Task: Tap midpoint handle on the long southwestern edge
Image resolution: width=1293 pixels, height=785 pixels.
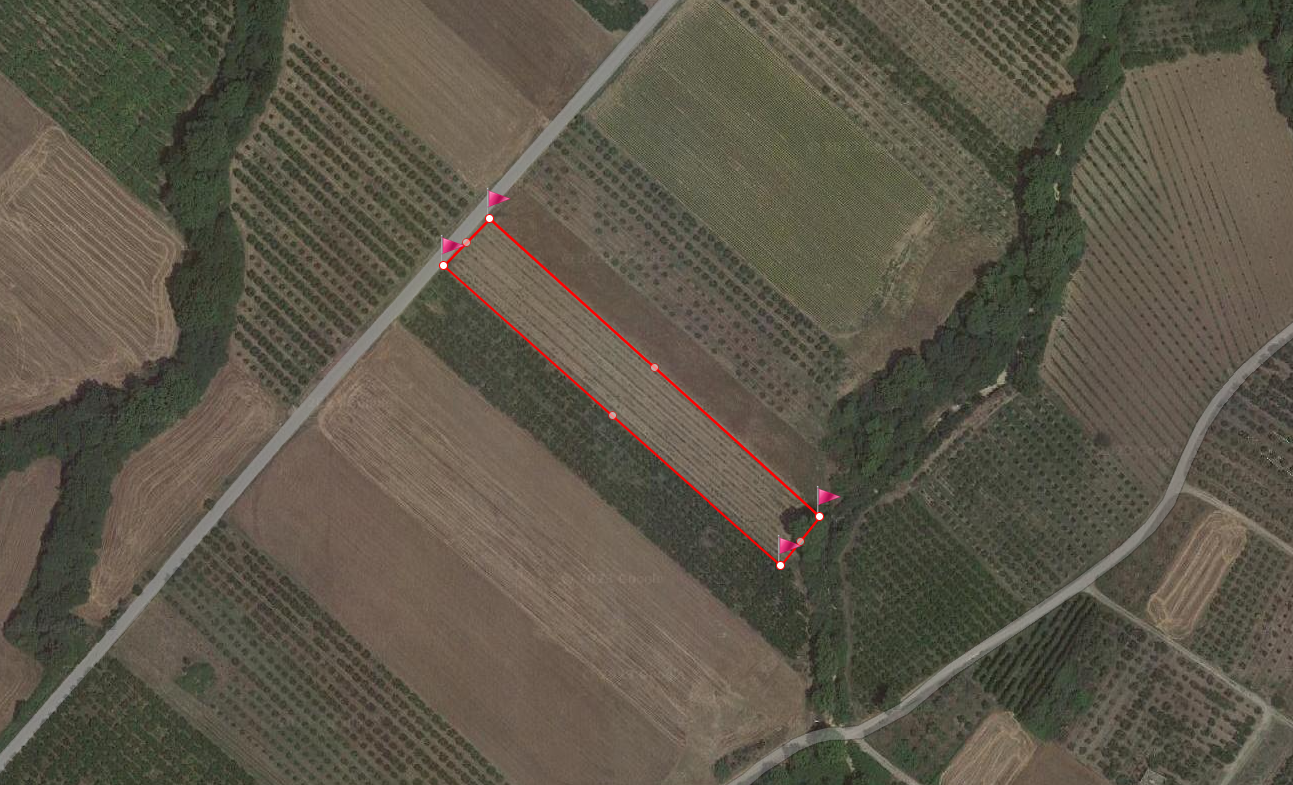Action: point(612,415)
